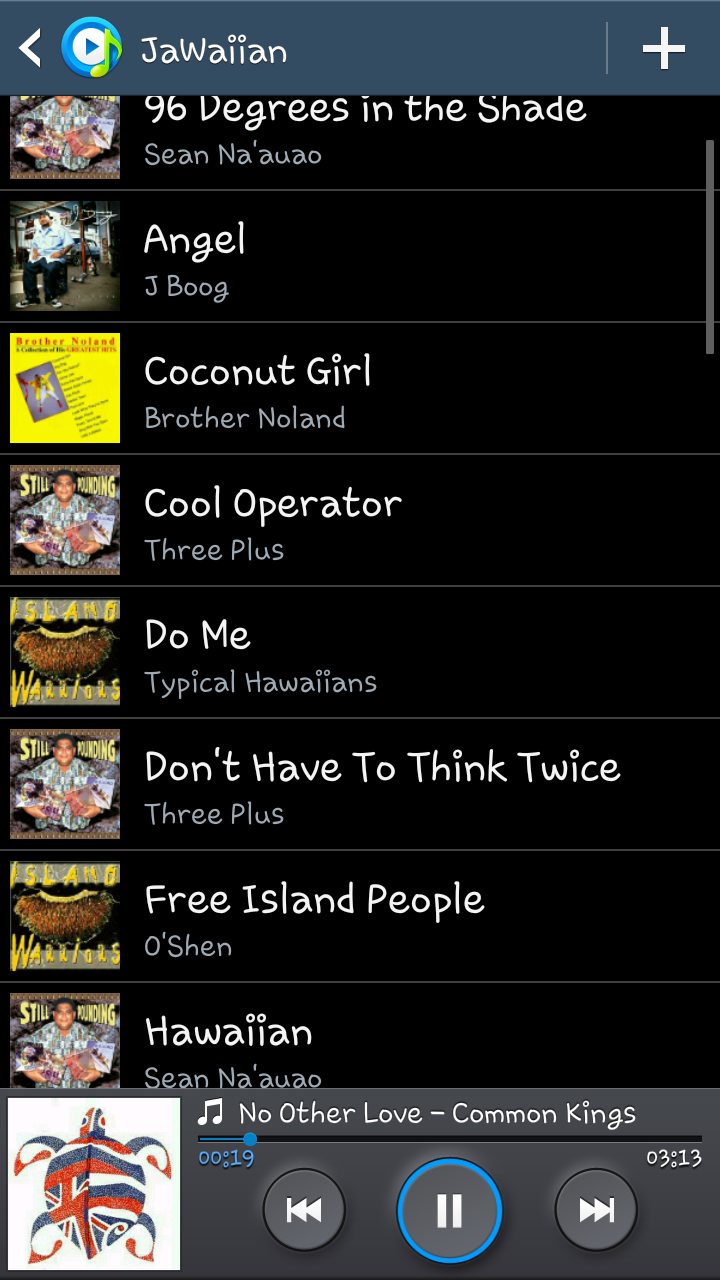Pause the current song
Screen dimensions: 720x1280
point(449,1211)
